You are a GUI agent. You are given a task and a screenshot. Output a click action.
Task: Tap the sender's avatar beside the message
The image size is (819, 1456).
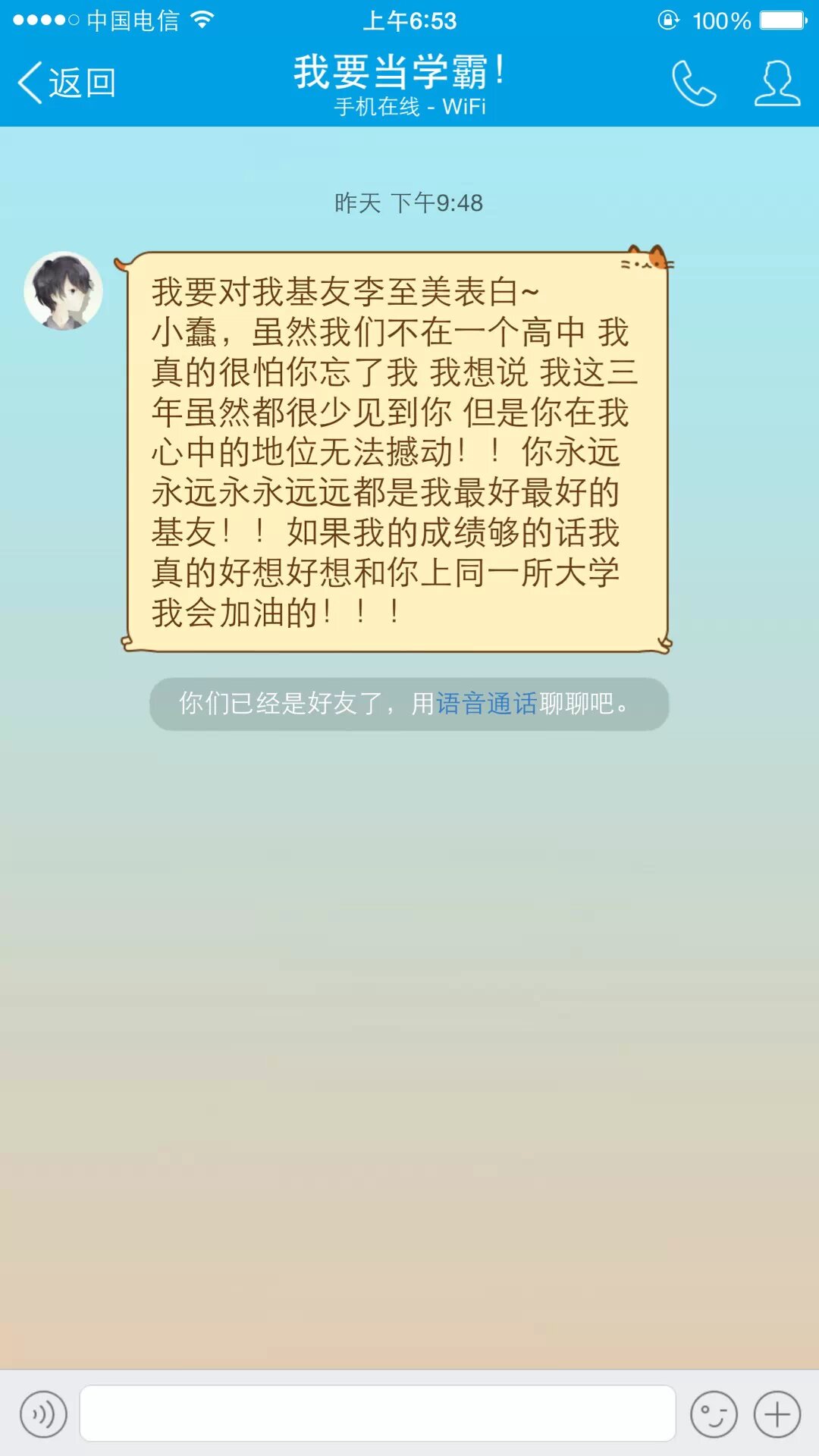[64, 291]
